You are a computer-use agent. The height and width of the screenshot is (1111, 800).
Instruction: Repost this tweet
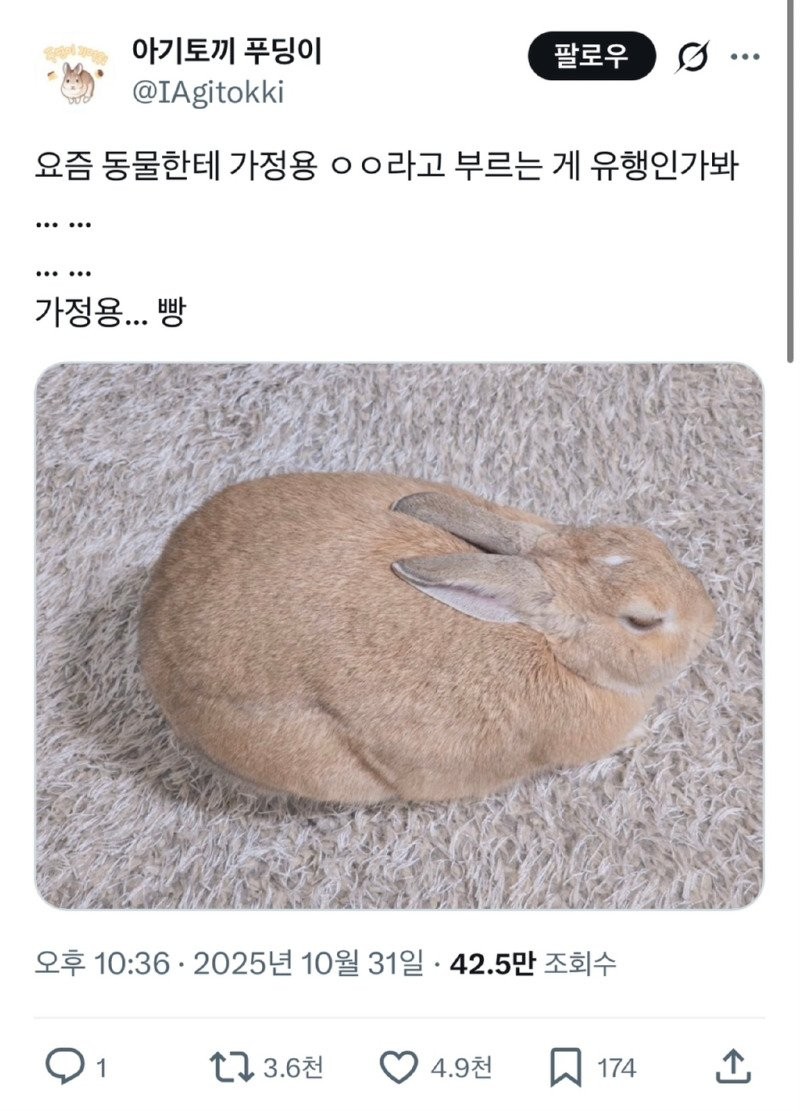(232, 1067)
